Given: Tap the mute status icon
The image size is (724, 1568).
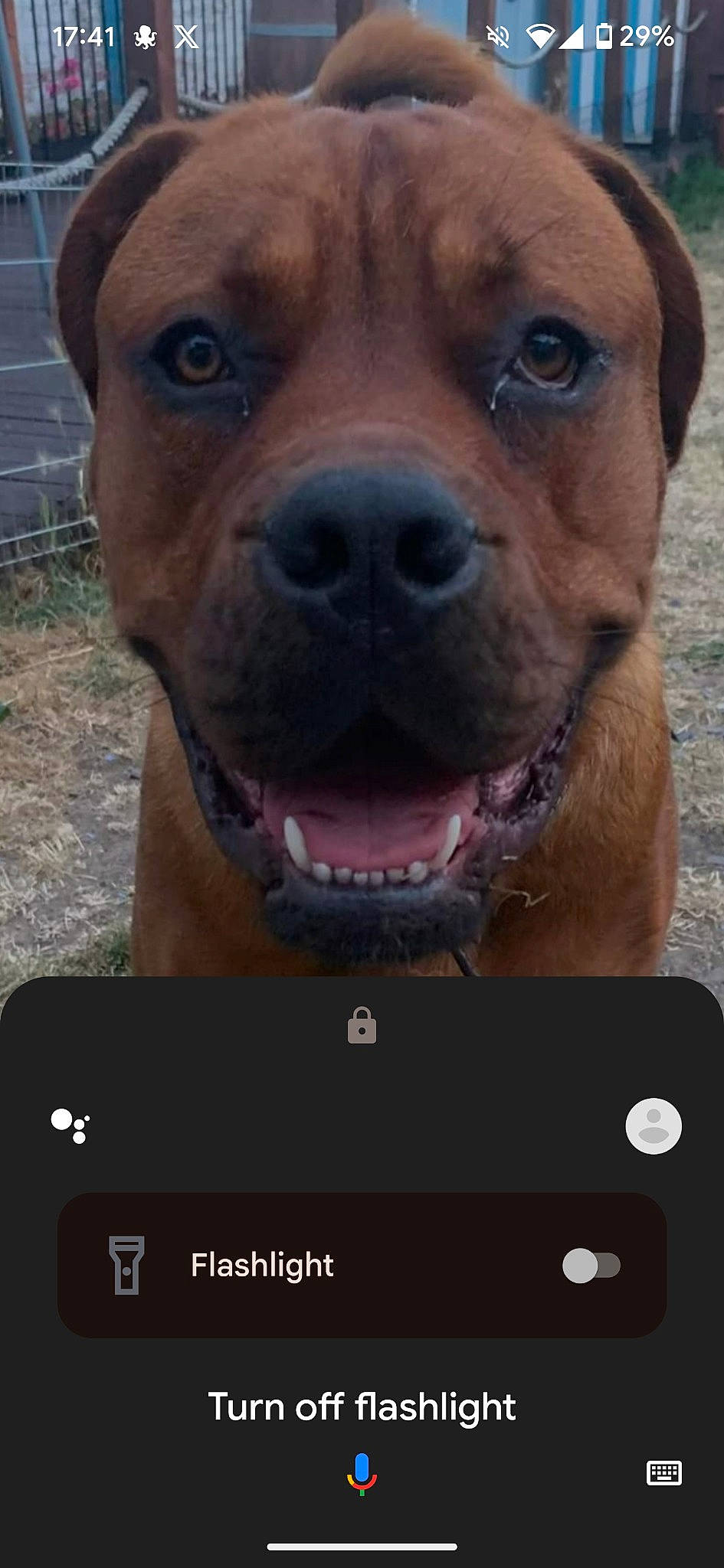Looking at the screenshot, I should (x=499, y=34).
